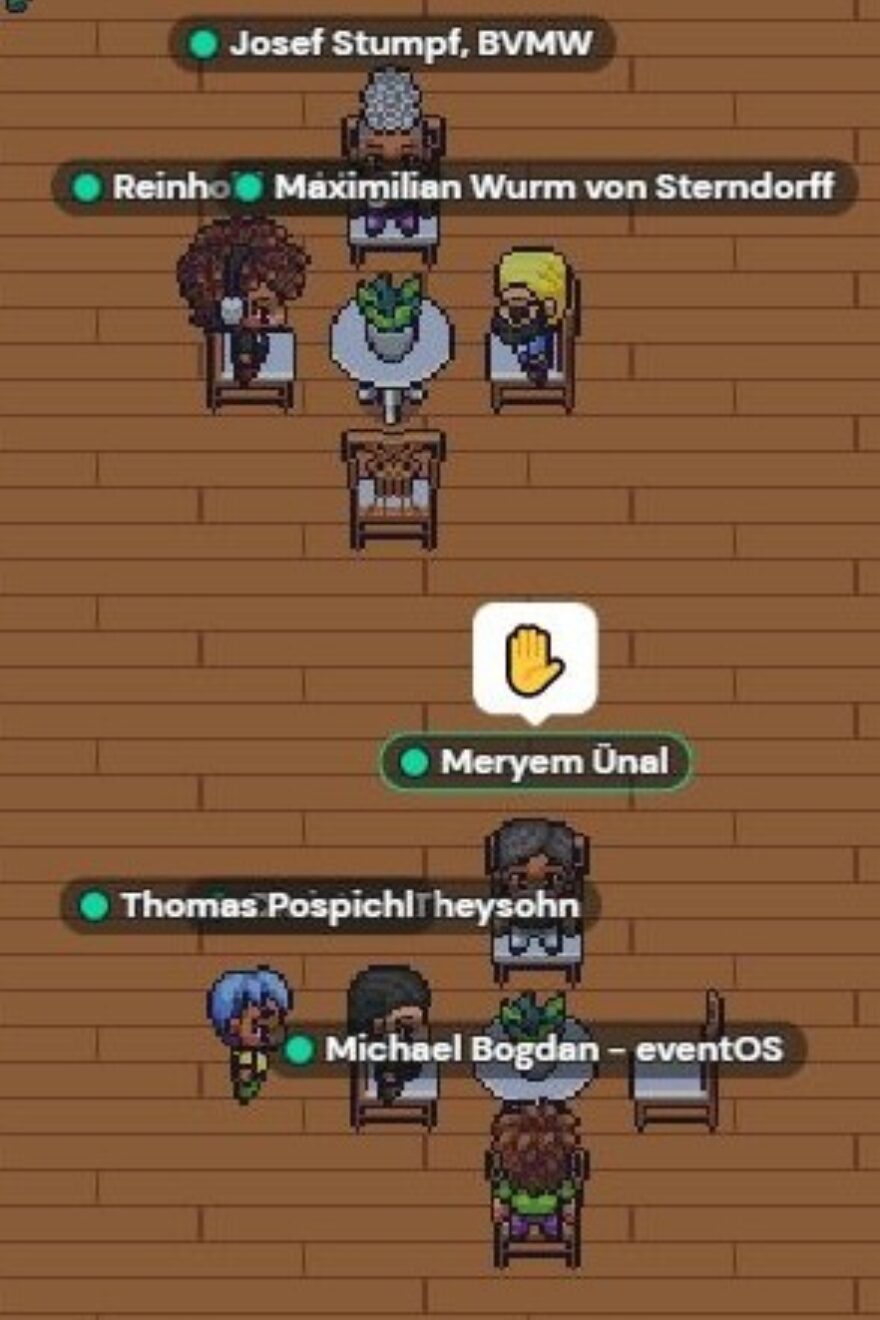Tap the raised hand emote bubble
The width and height of the screenshot is (880, 1320).
[535, 660]
